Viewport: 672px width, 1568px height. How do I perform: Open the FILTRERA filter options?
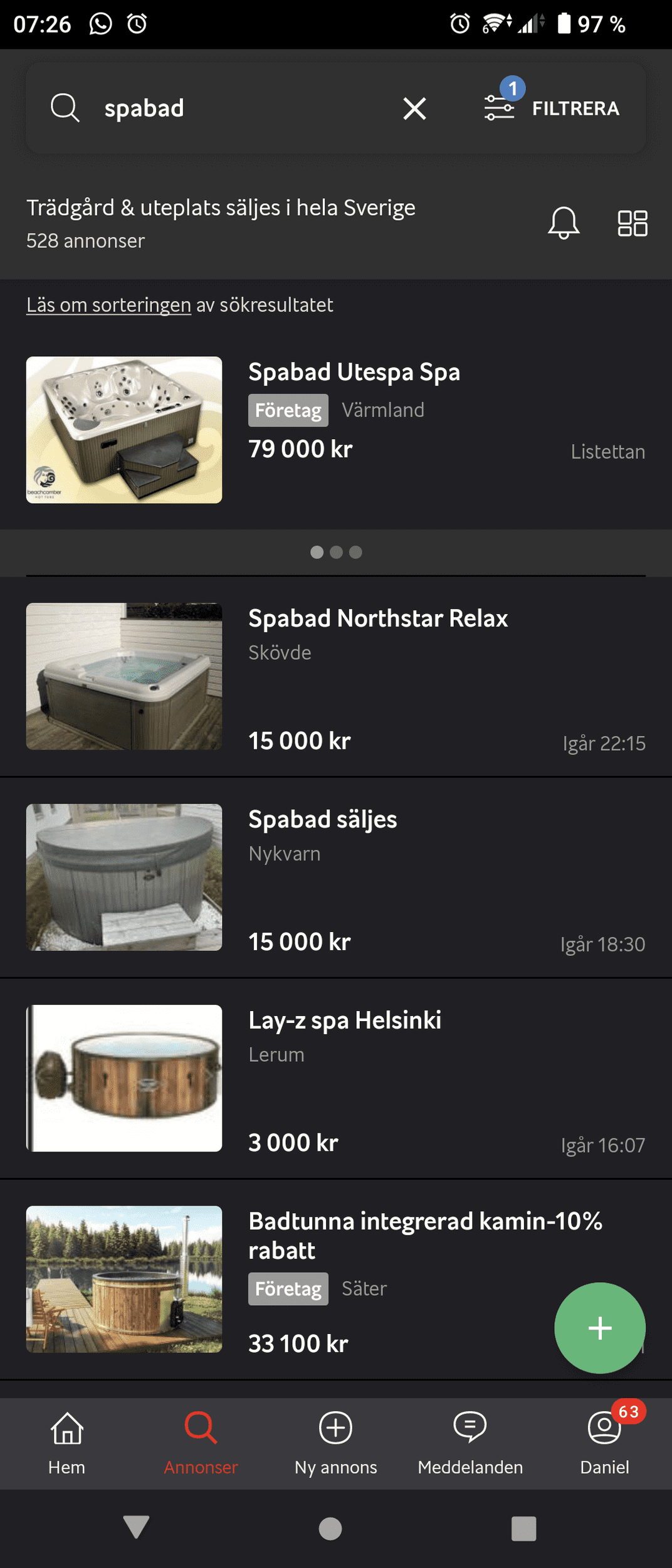pos(552,108)
